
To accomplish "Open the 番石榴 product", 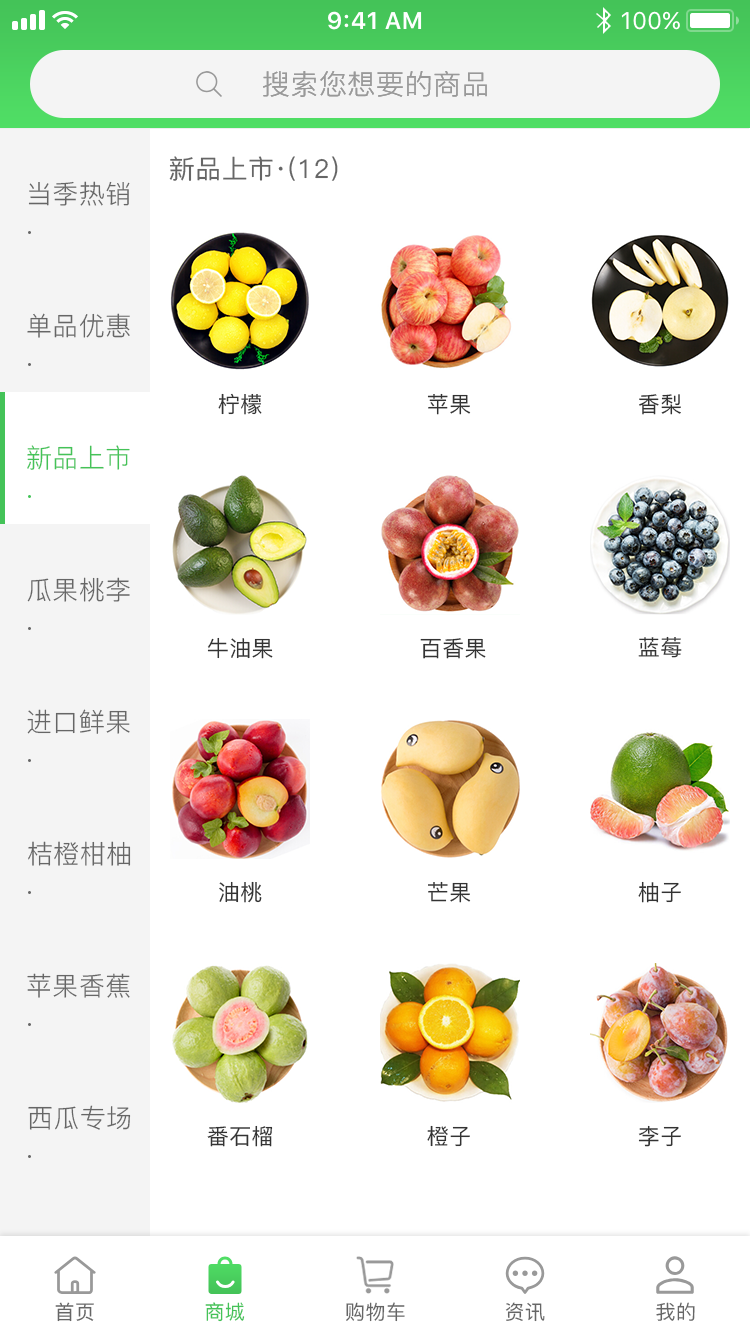I will [x=240, y=1056].
